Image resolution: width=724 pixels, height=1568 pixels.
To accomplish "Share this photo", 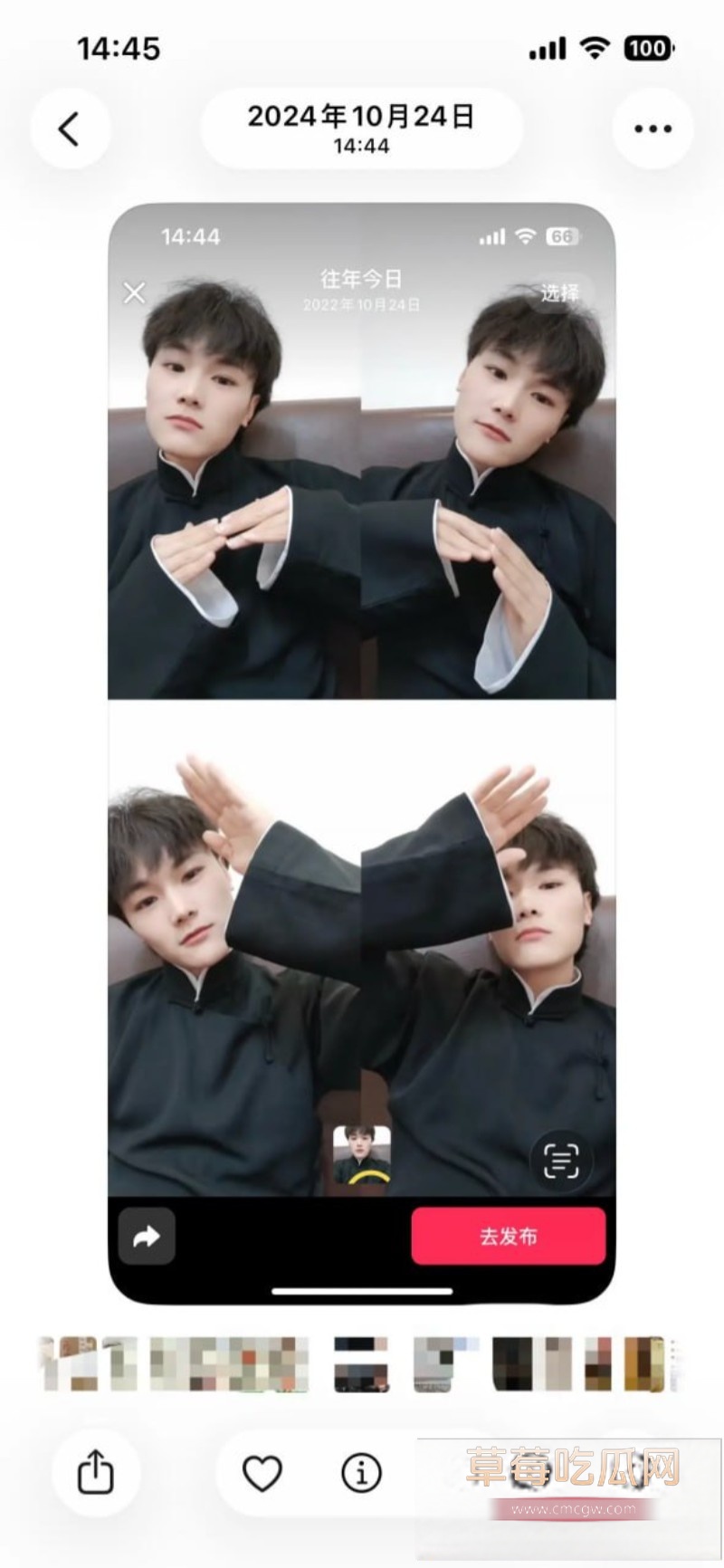I will point(96,1473).
